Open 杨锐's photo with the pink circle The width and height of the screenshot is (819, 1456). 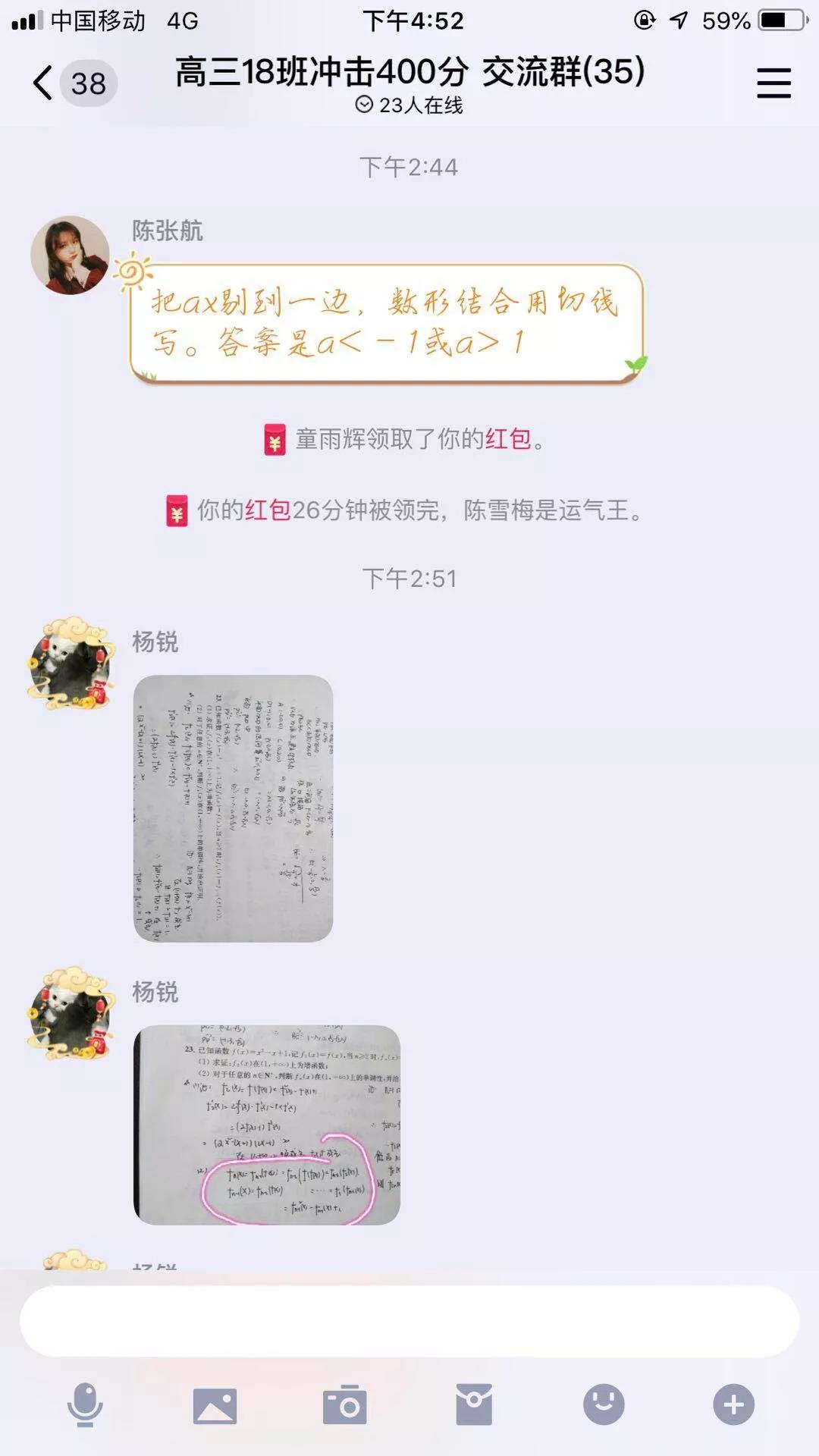[267, 1125]
